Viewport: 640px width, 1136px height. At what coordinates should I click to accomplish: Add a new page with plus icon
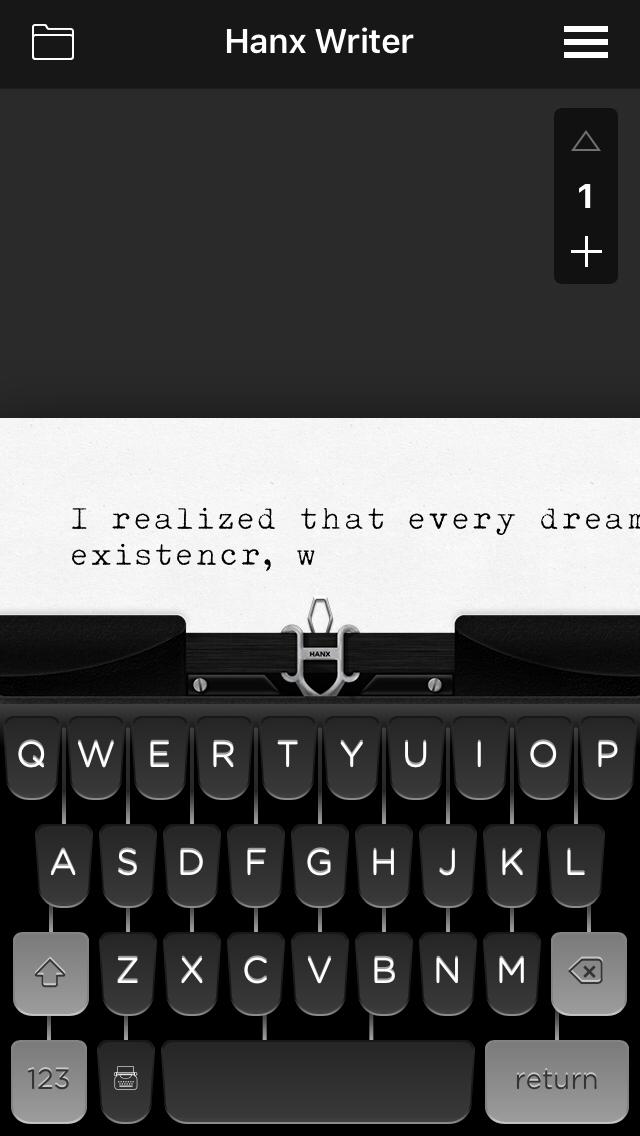586,252
